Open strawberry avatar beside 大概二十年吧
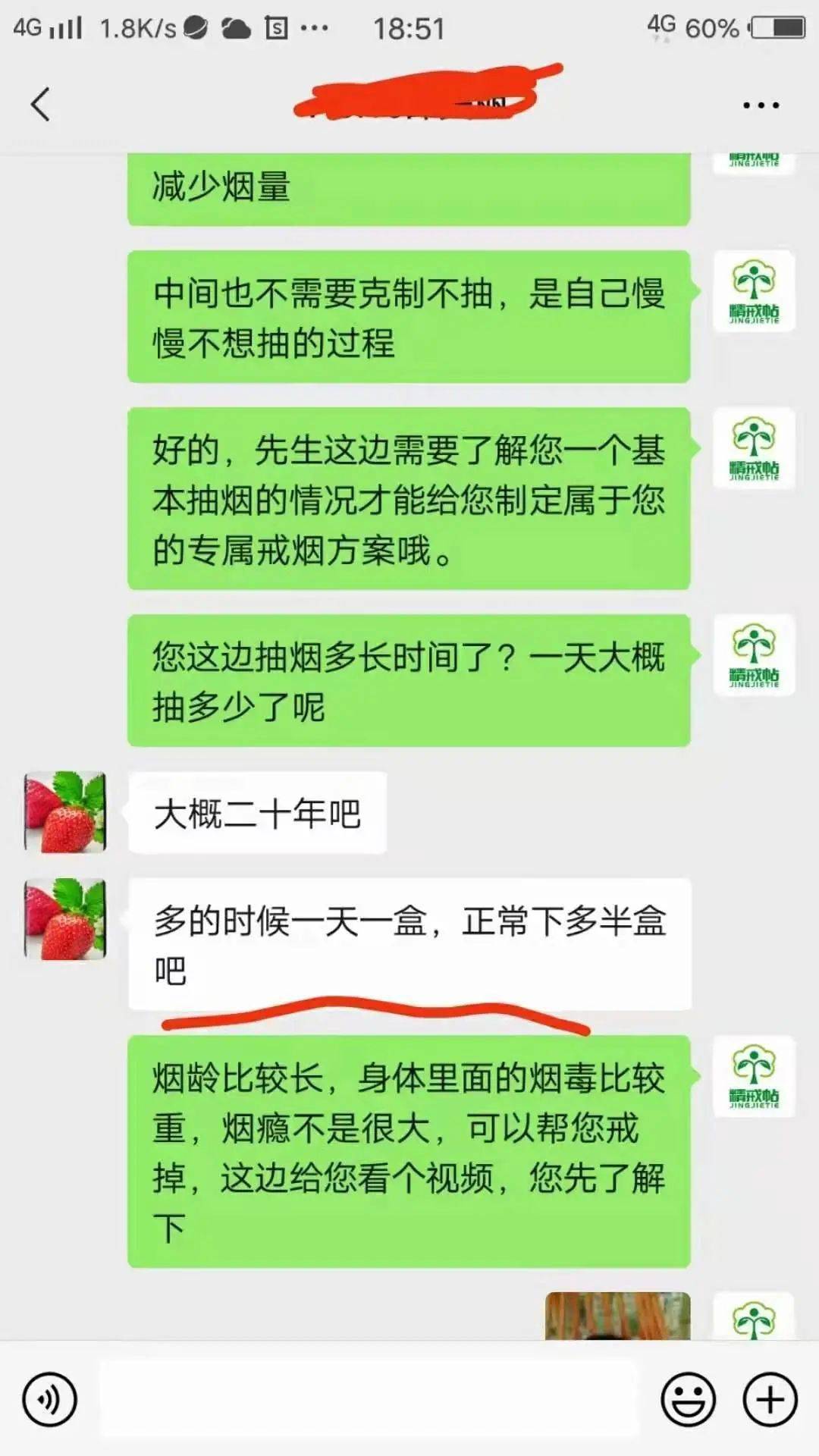The height and width of the screenshot is (1456, 819). [x=65, y=812]
